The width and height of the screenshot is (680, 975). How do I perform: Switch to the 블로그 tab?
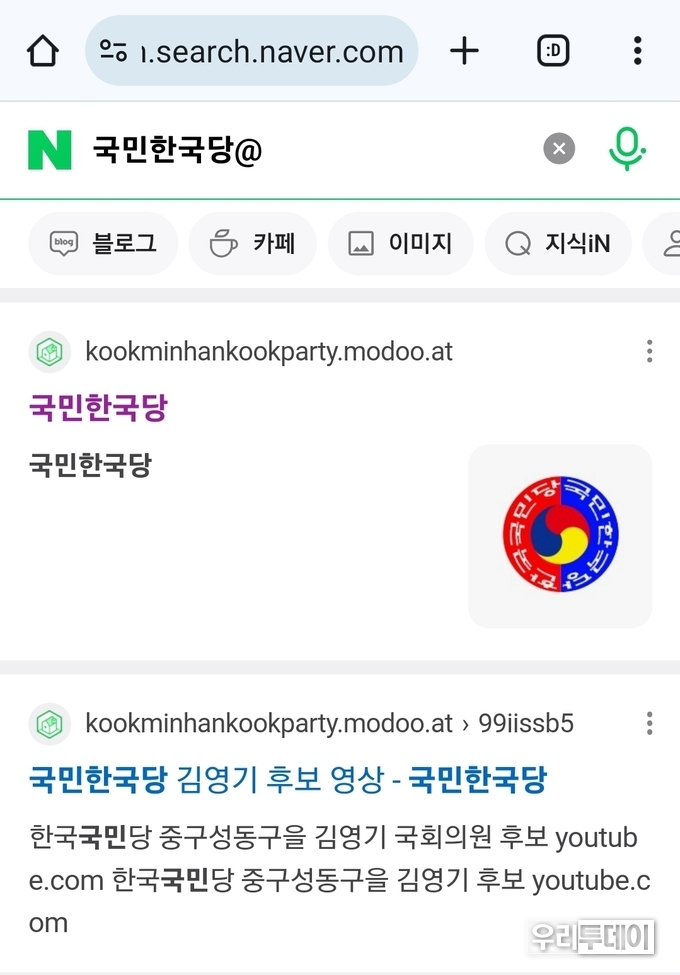coord(104,243)
